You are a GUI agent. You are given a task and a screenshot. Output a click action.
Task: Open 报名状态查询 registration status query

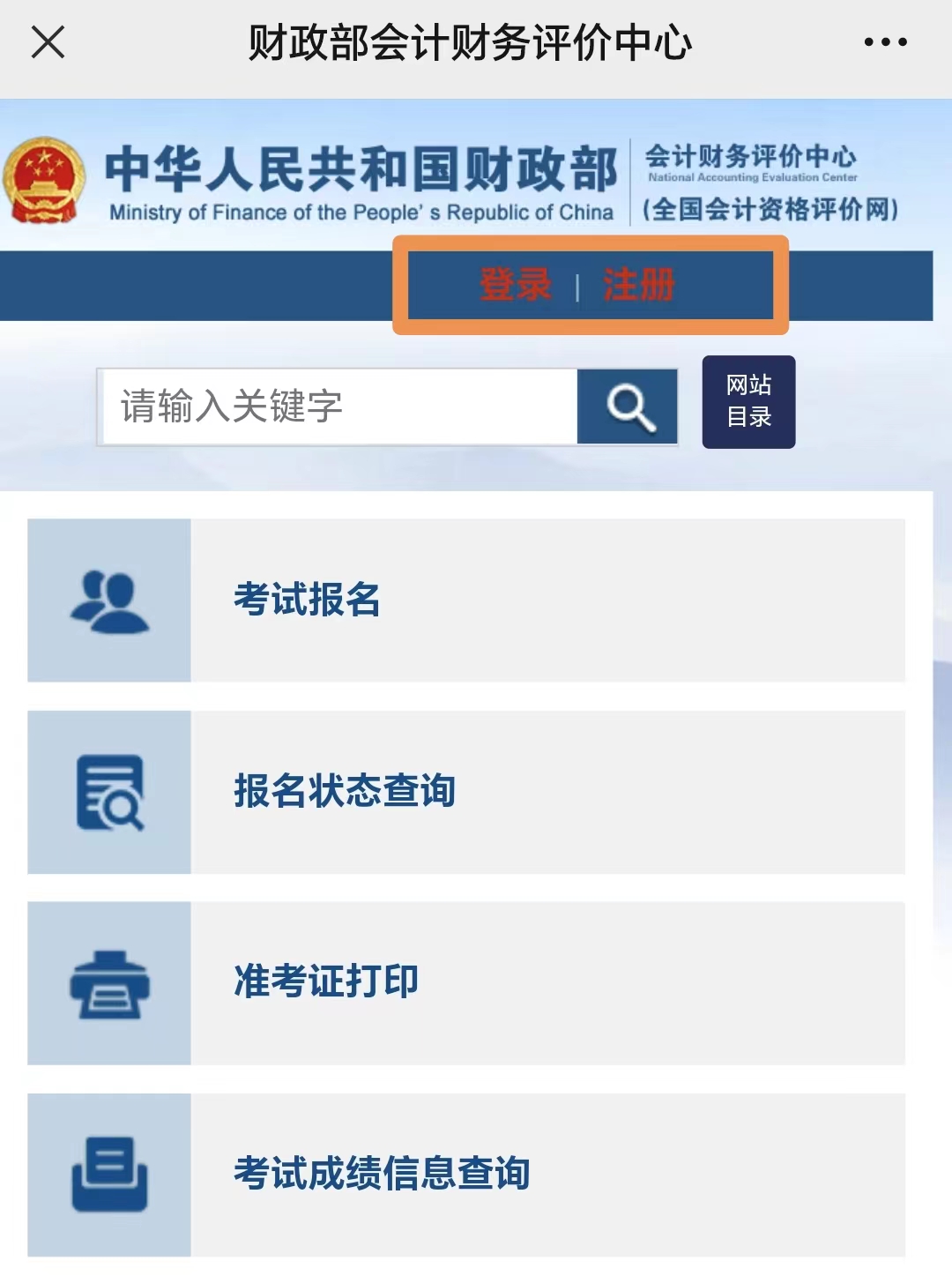point(465,792)
